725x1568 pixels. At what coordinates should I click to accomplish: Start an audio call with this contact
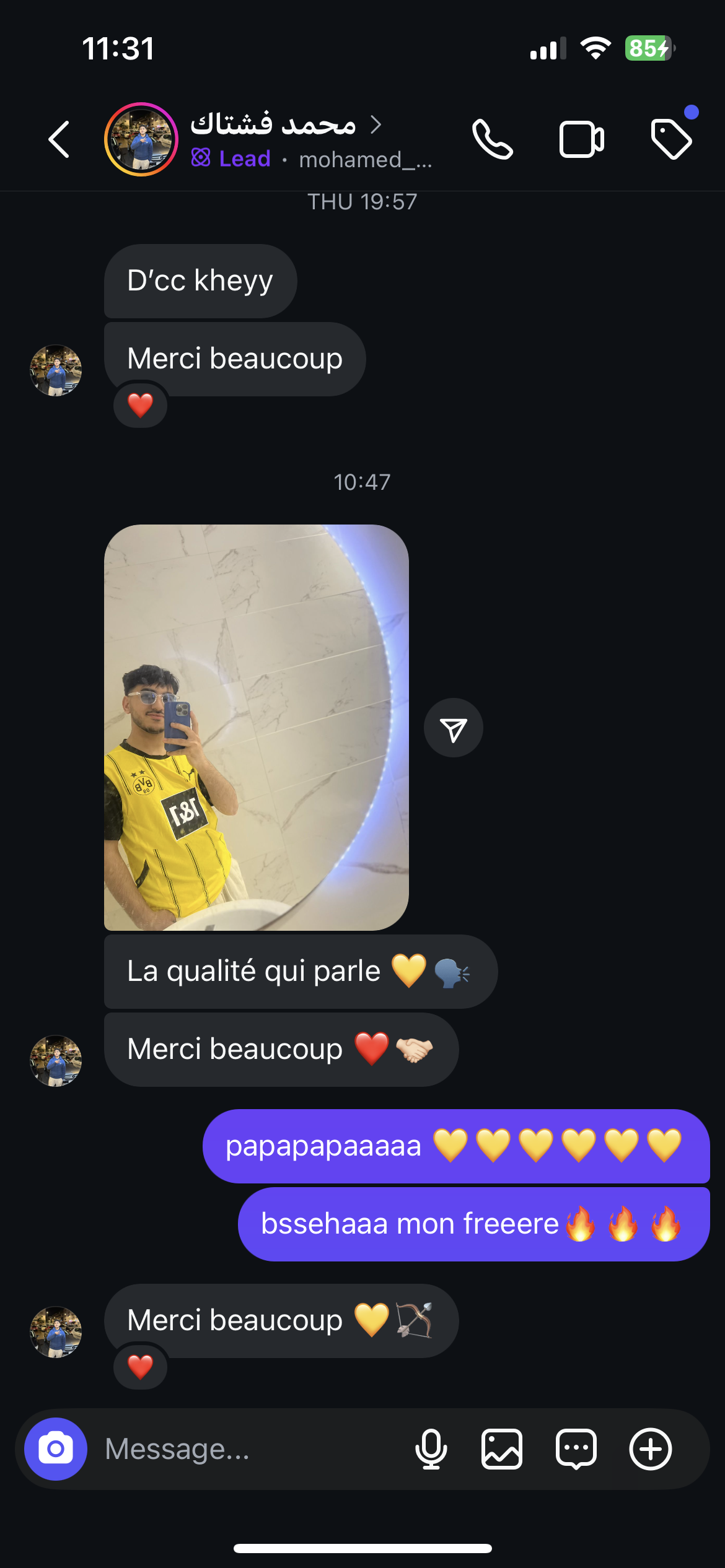tap(493, 139)
